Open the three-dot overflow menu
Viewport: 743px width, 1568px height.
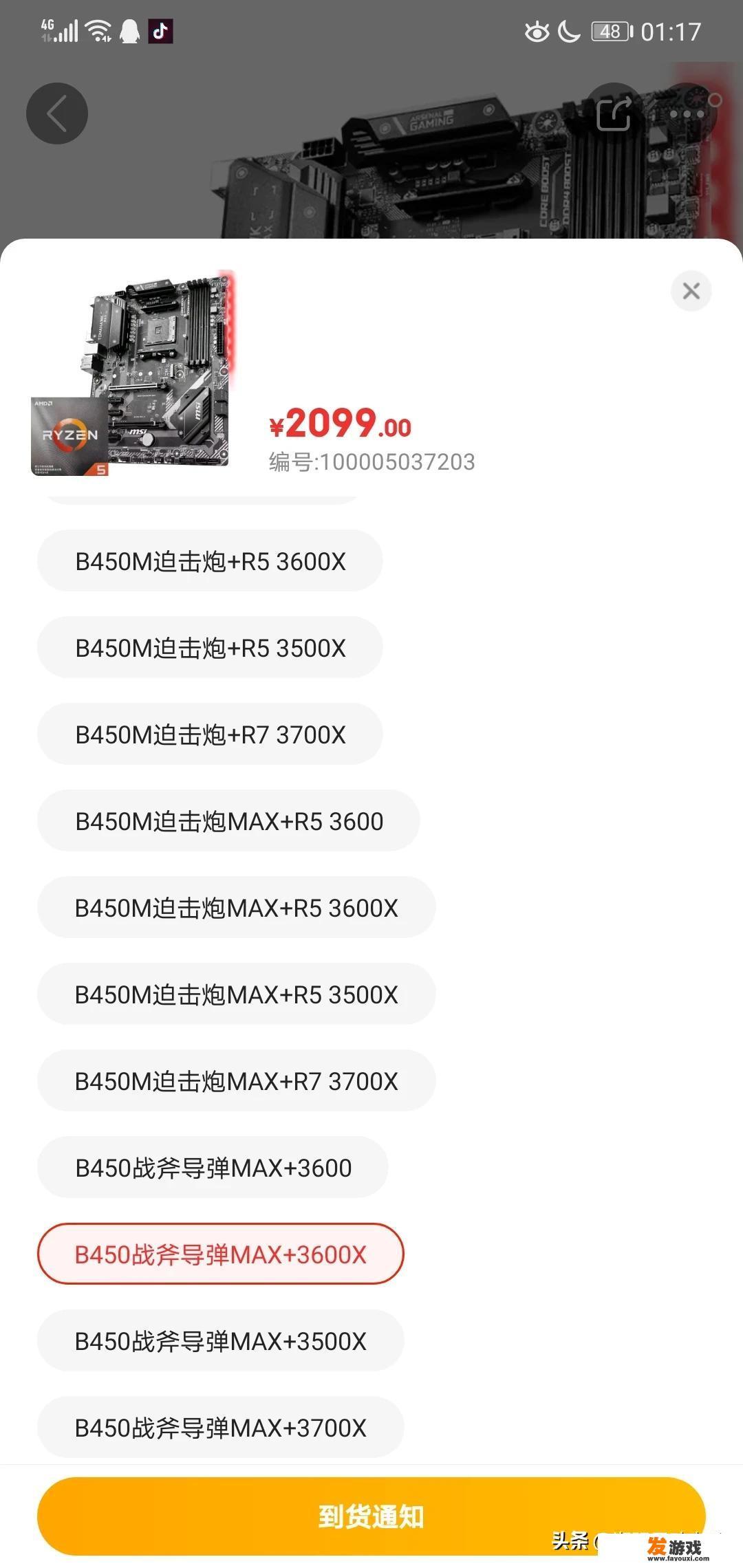(x=687, y=113)
